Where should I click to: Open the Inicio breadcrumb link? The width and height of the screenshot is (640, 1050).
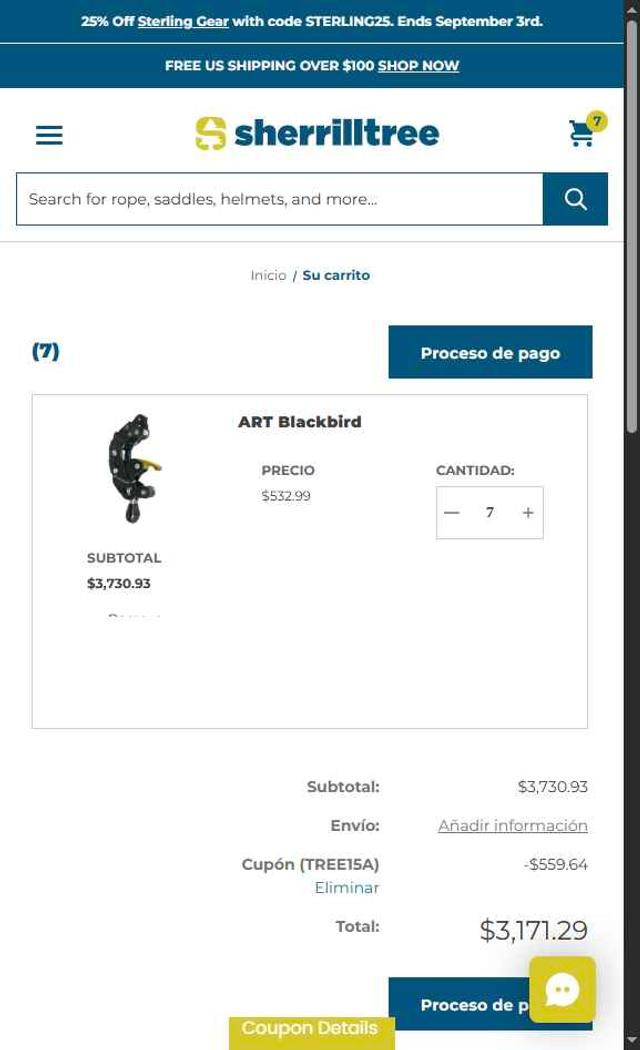tap(268, 275)
